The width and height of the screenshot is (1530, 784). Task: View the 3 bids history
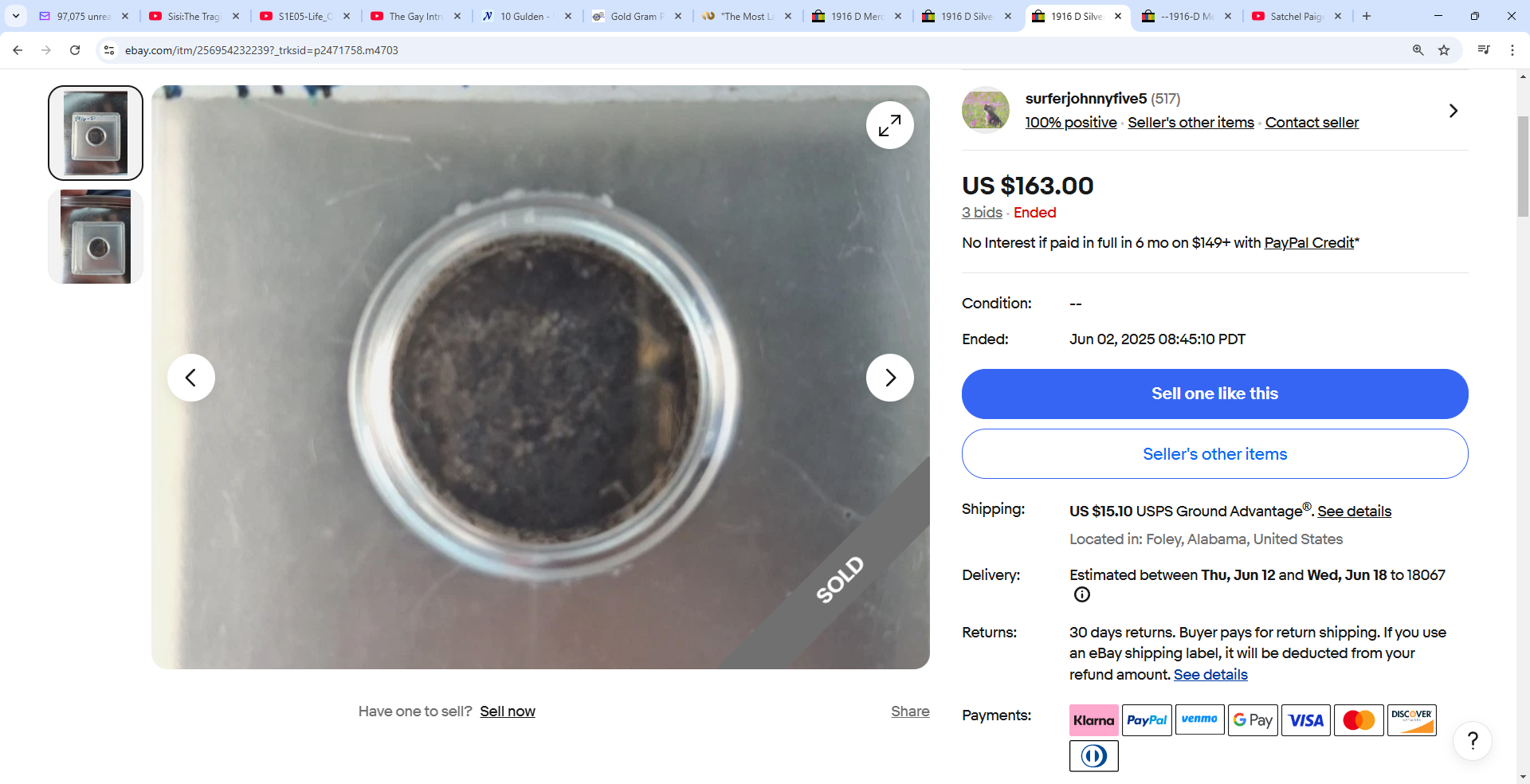[982, 213]
